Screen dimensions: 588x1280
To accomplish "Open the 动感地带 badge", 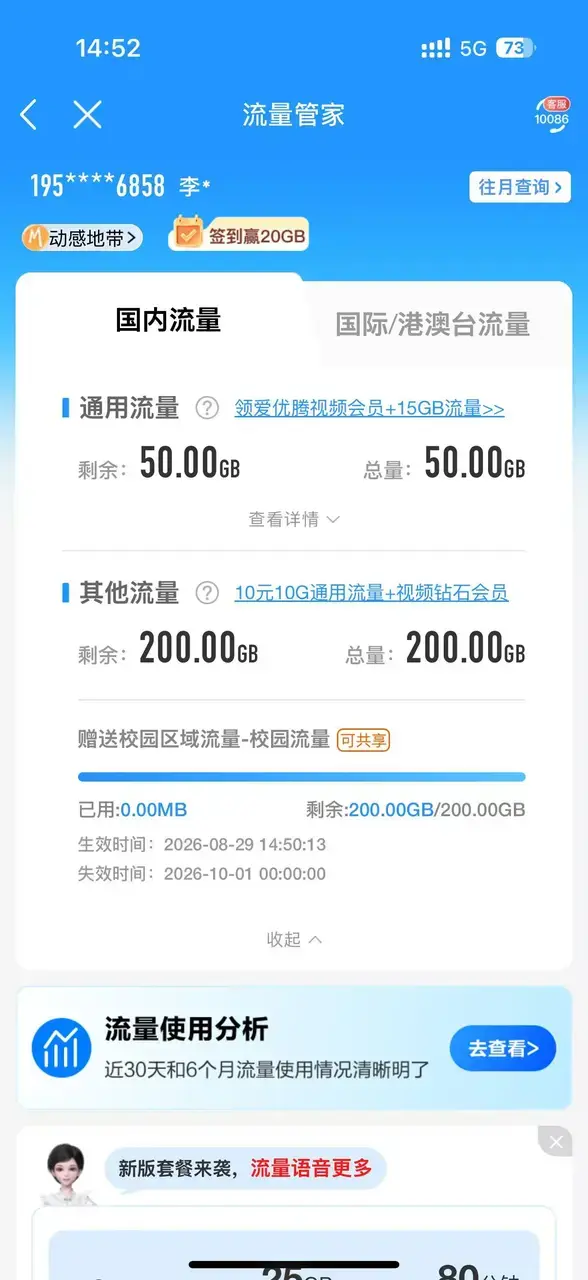I will click(x=81, y=238).
